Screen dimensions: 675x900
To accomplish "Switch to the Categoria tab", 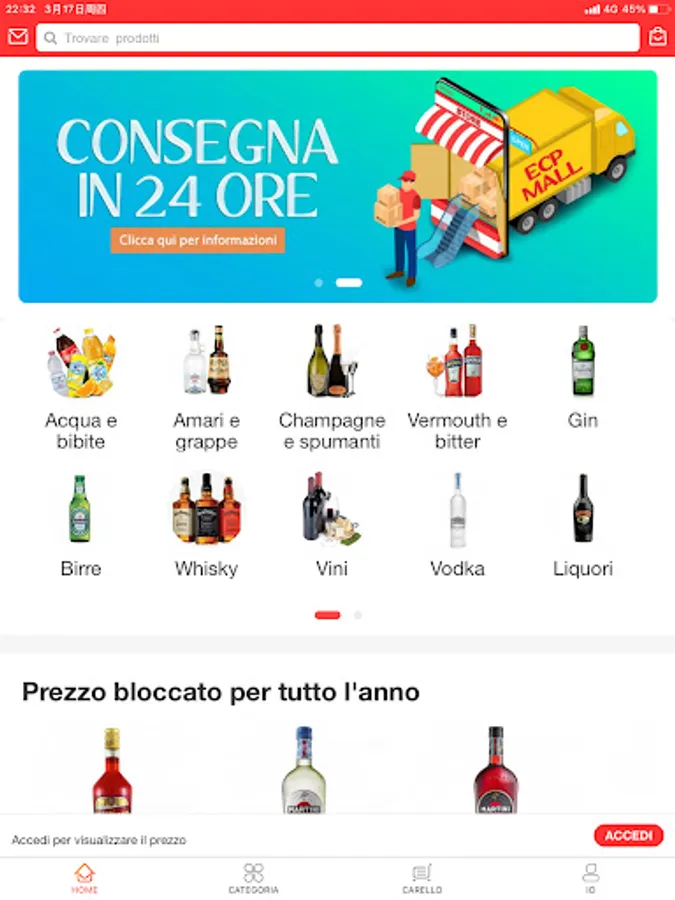I will point(254,878).
